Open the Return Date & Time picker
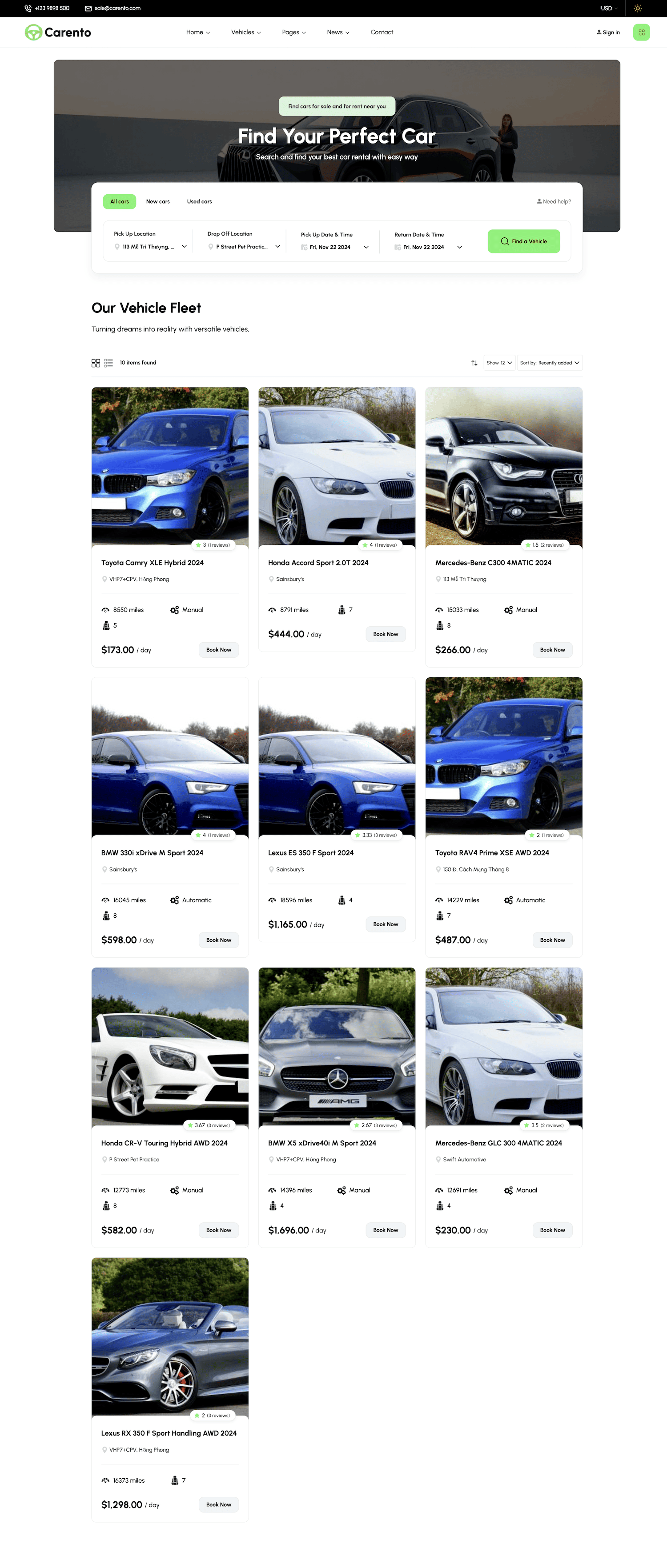This screenshot has height=1568, width=667. 428,247
